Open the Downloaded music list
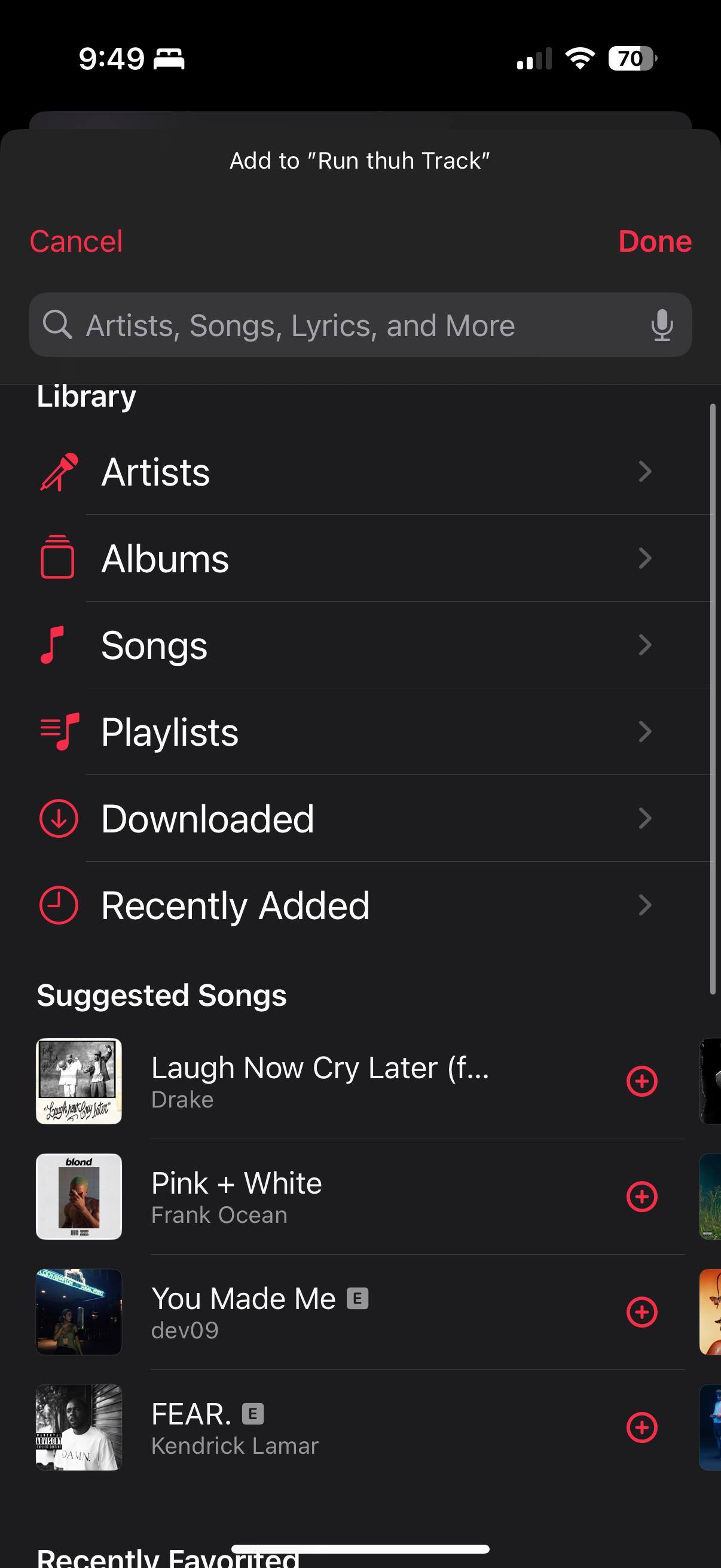 (x=365, y=819)
